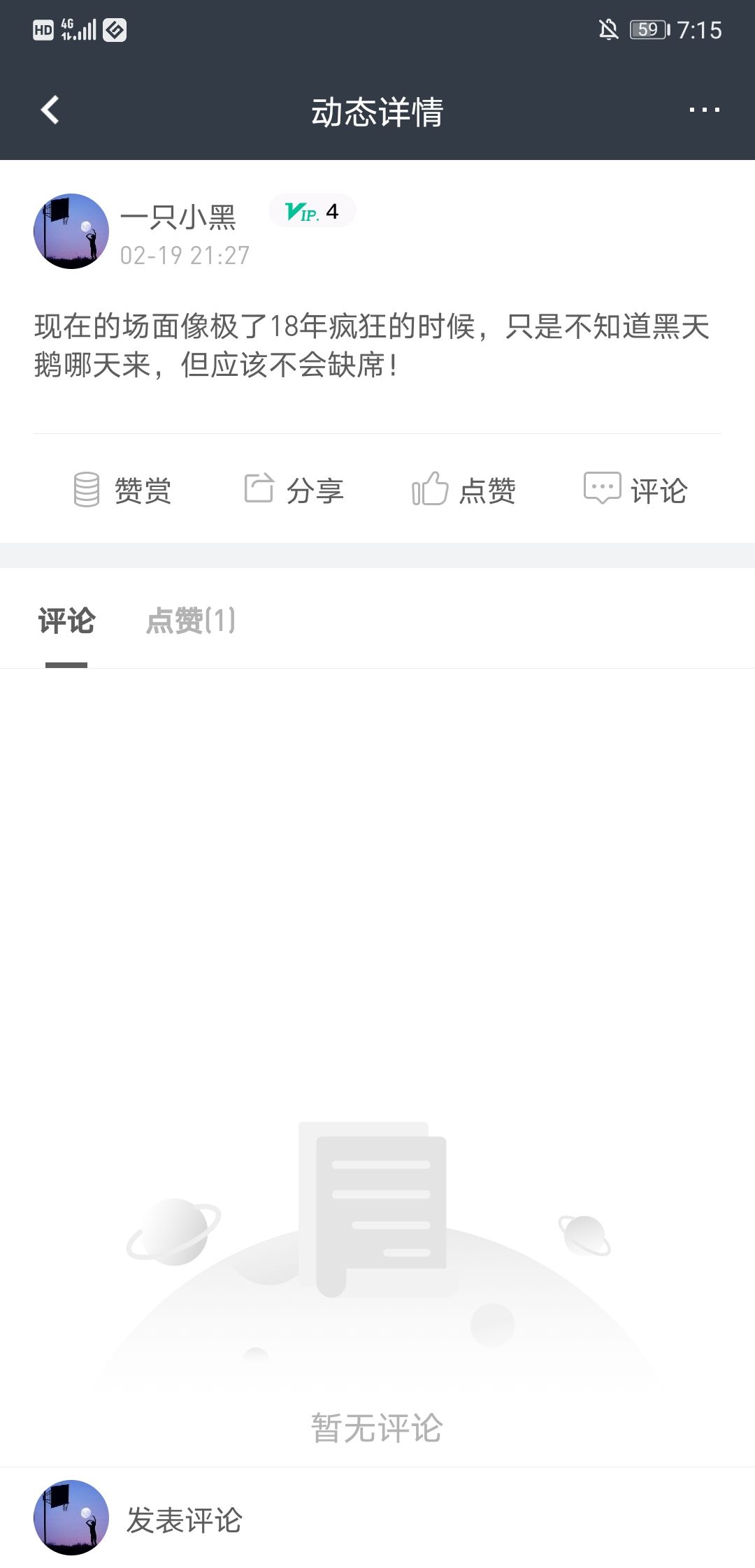
Task: Tap the 点赞 thumbs-up like icon
Action: pos(430,490)
